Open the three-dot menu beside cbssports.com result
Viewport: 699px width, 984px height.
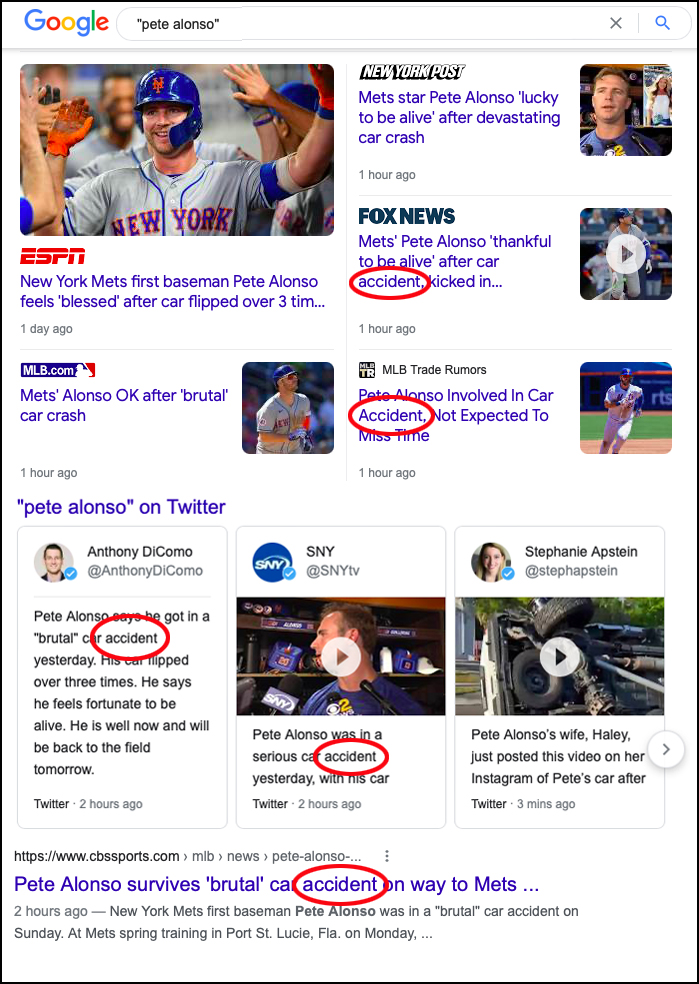[387, 856]
